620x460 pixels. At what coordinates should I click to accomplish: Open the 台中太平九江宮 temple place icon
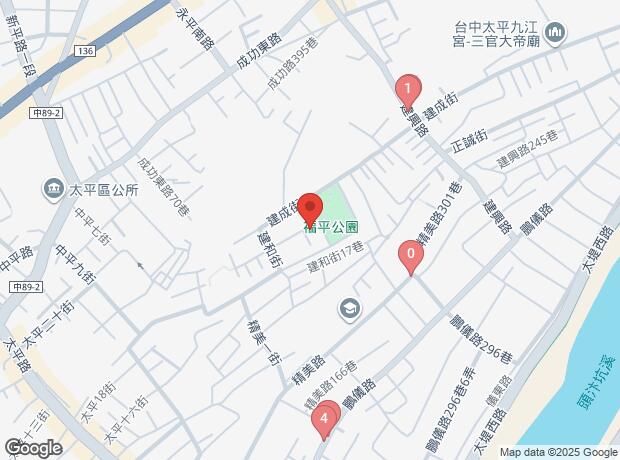557,35
